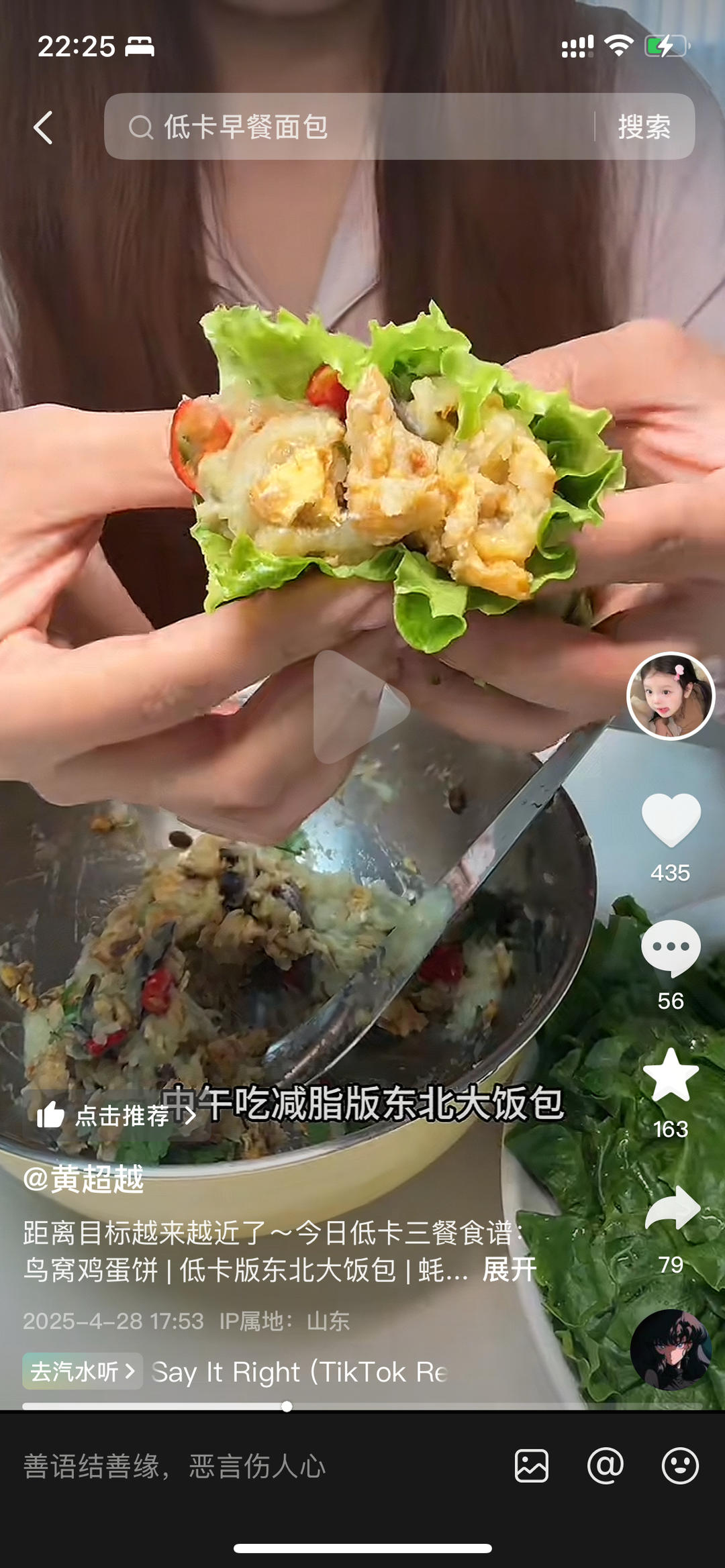725x1568 pixels.
Task: Attach a picture to the comment
Action: point(532,1465)
